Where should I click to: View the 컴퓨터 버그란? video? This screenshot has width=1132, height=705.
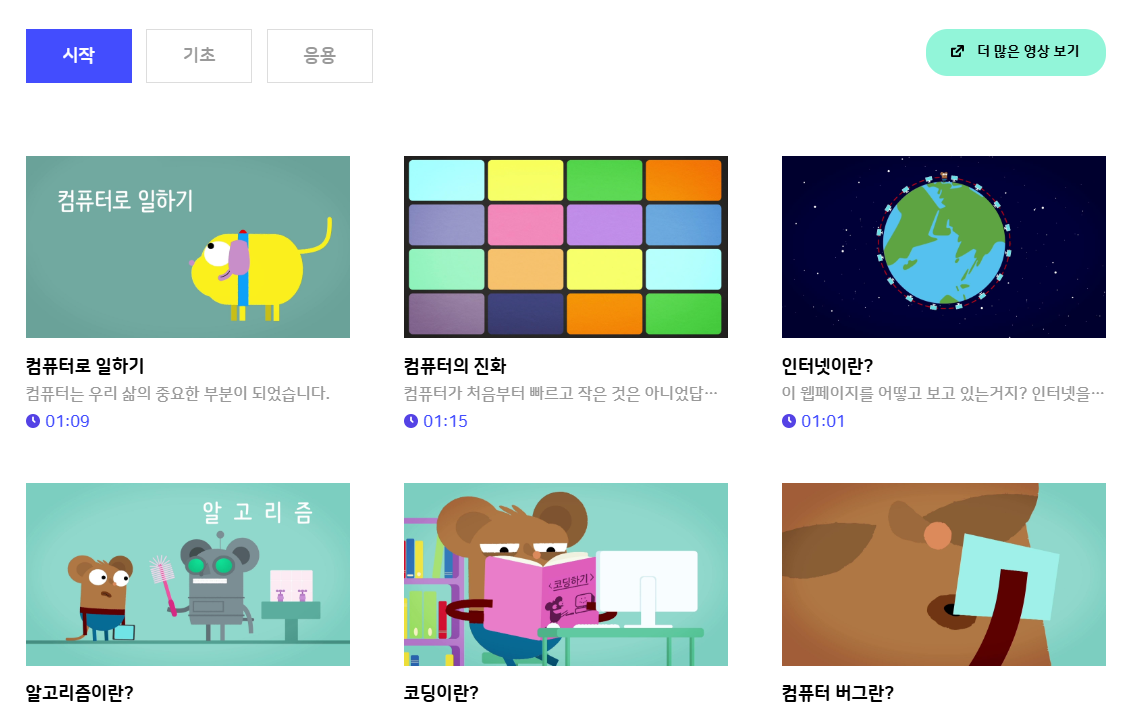point(944,575)
